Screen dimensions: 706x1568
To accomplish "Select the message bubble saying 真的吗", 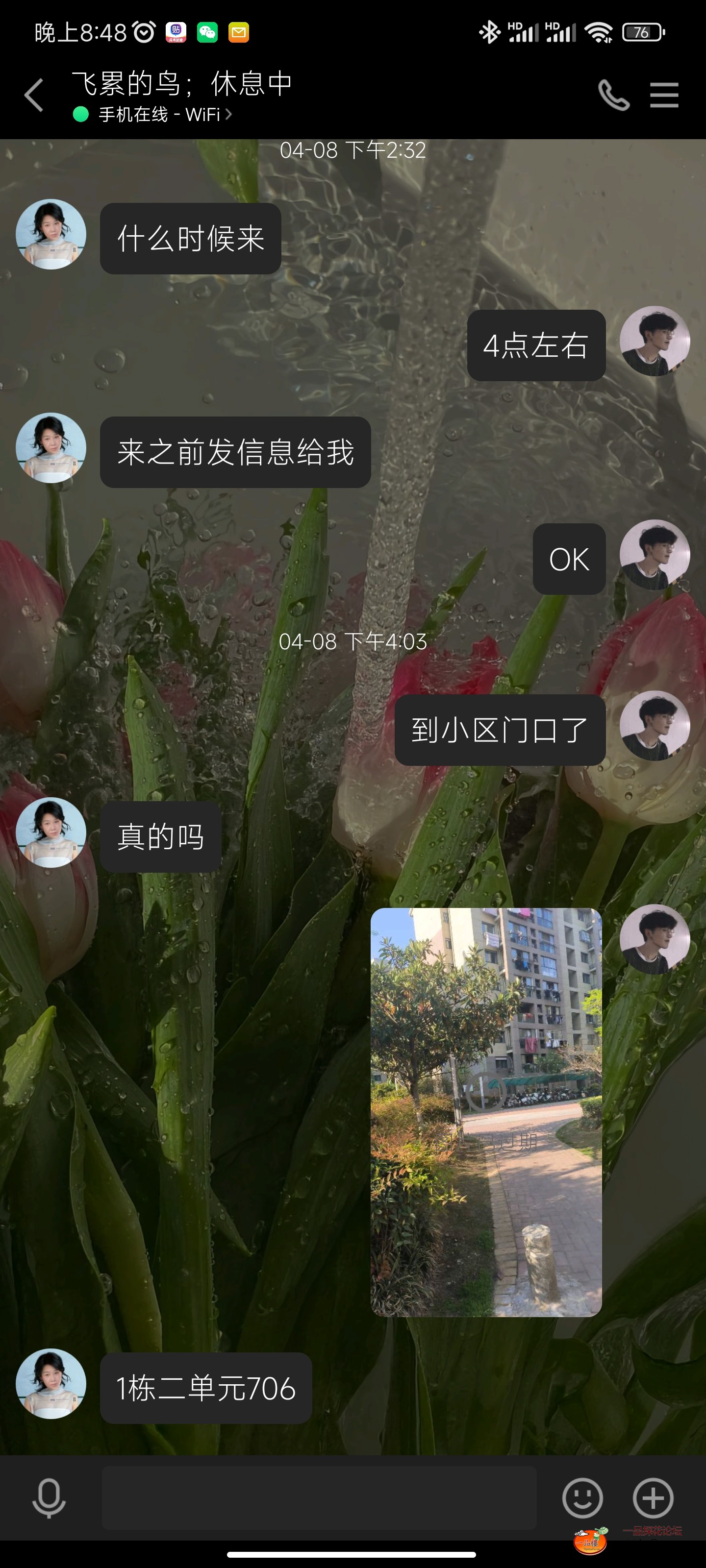I will tap(160, 836).
